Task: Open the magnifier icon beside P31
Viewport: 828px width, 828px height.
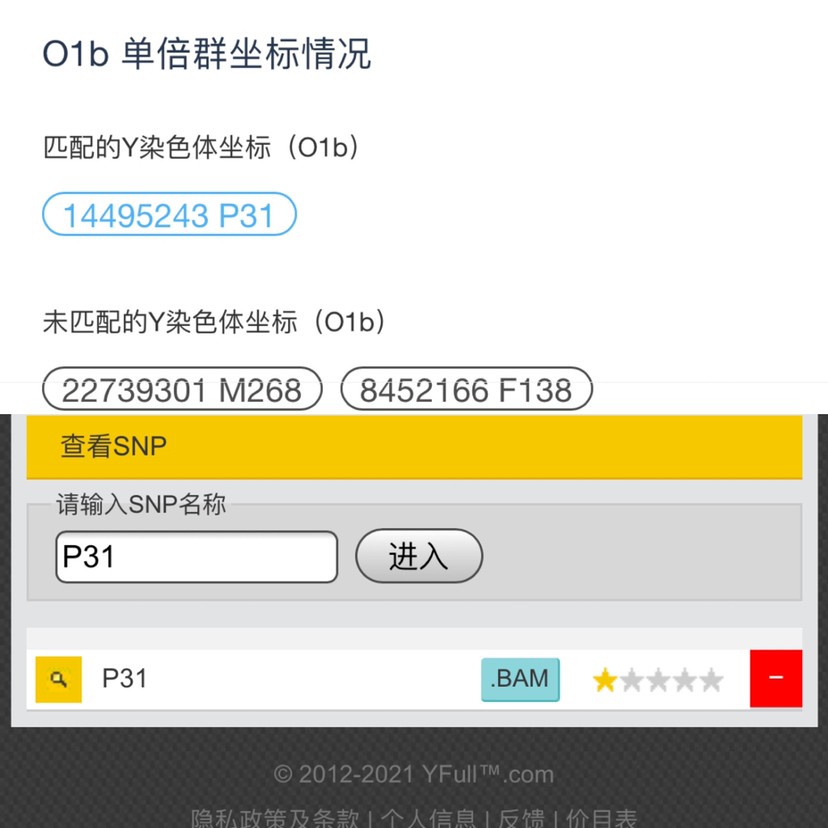Action: pos(59,680)
